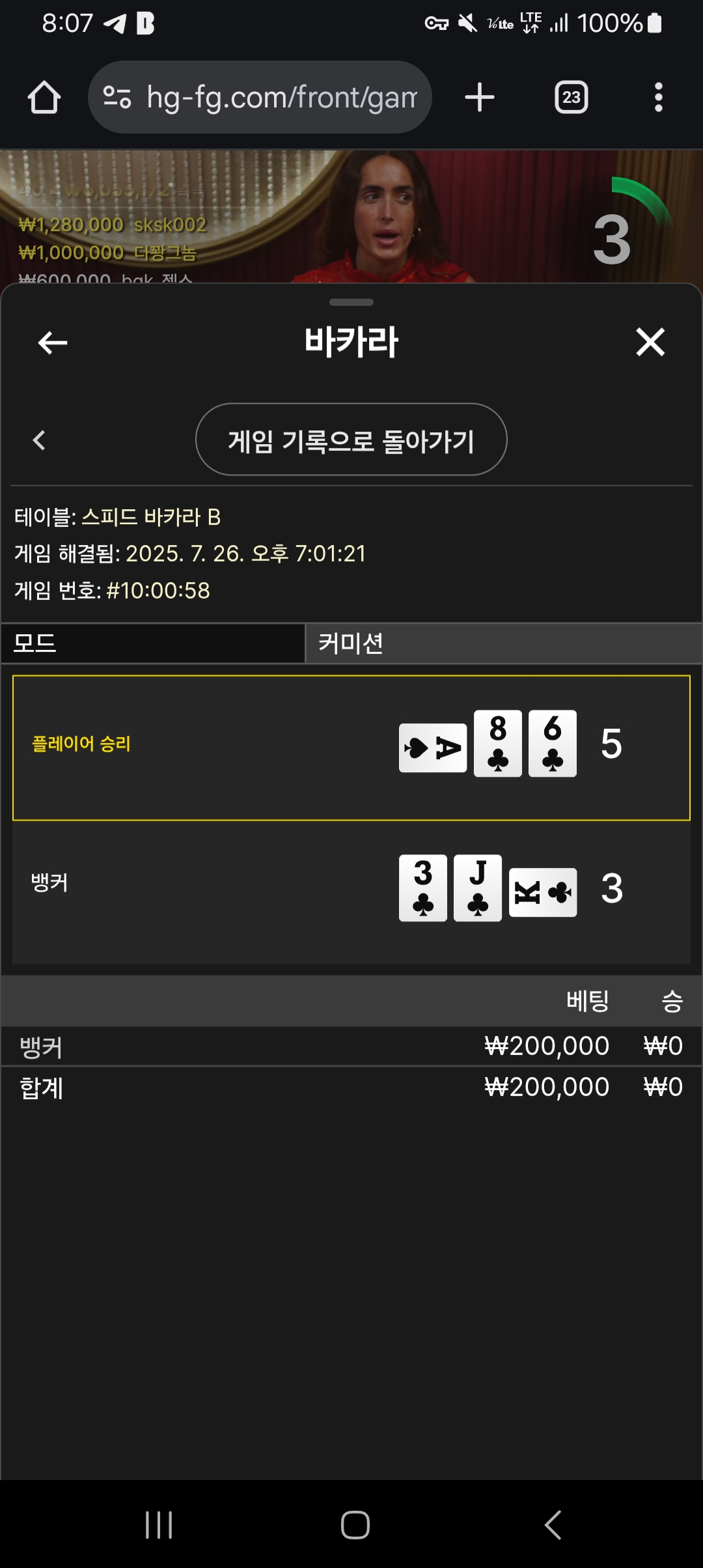Tap the 모드 column header
The width and height of the screenshot is (703, 1568).
(153, 643)
